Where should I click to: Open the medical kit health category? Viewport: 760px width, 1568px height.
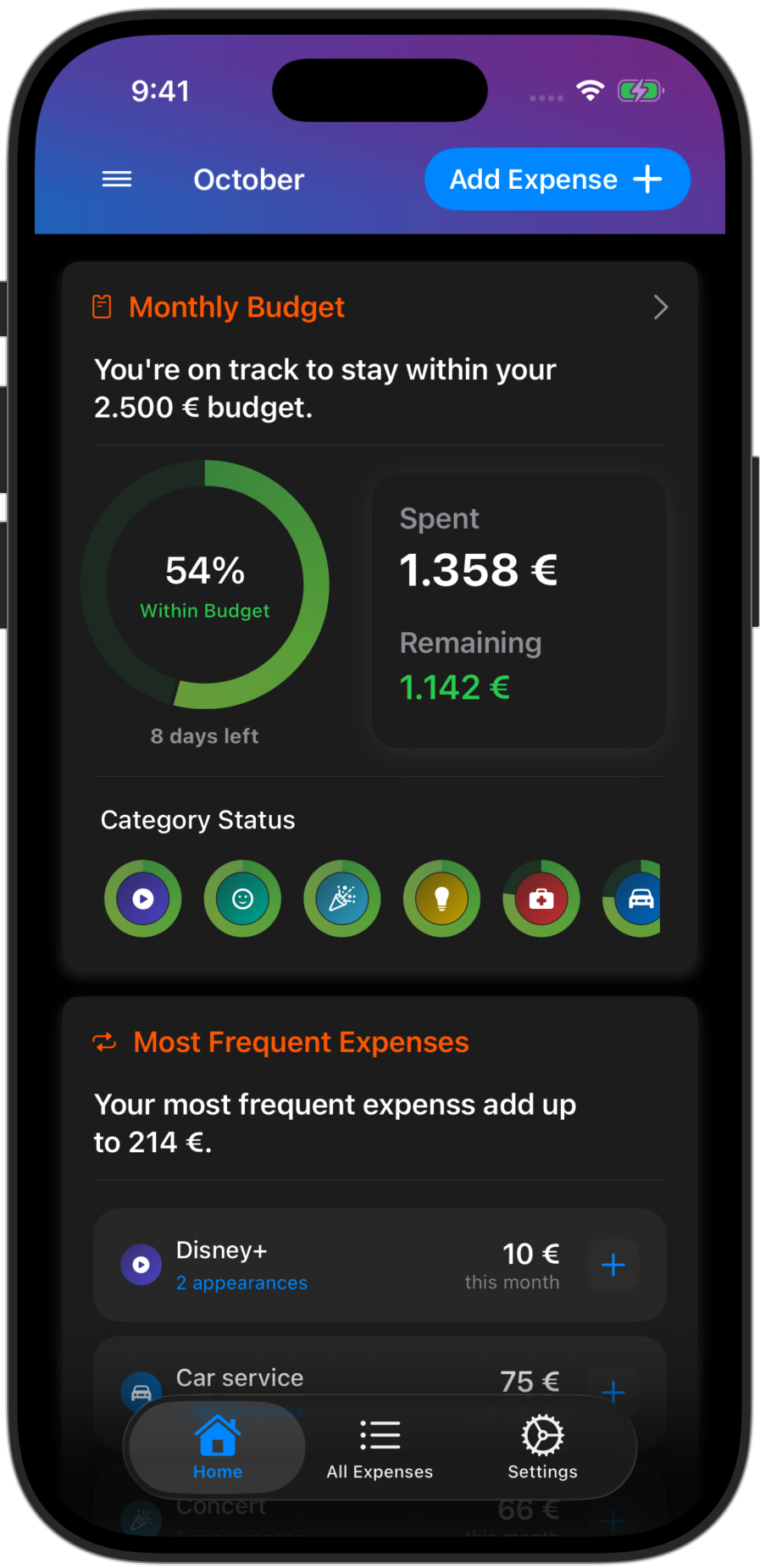[x=541, y=899]
